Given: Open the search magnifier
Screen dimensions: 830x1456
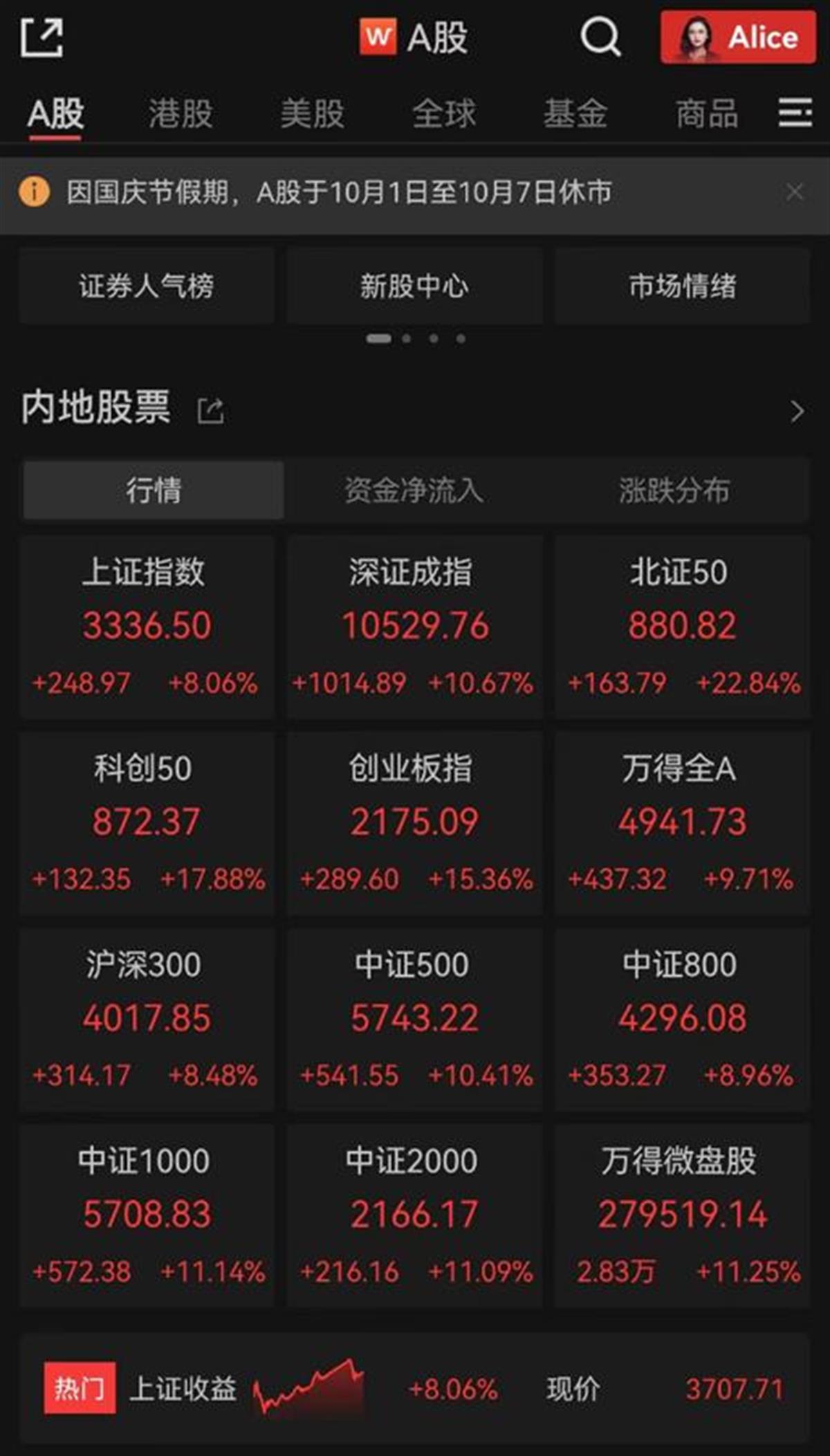Looking at the screenshot, I should tap(600, 37).
